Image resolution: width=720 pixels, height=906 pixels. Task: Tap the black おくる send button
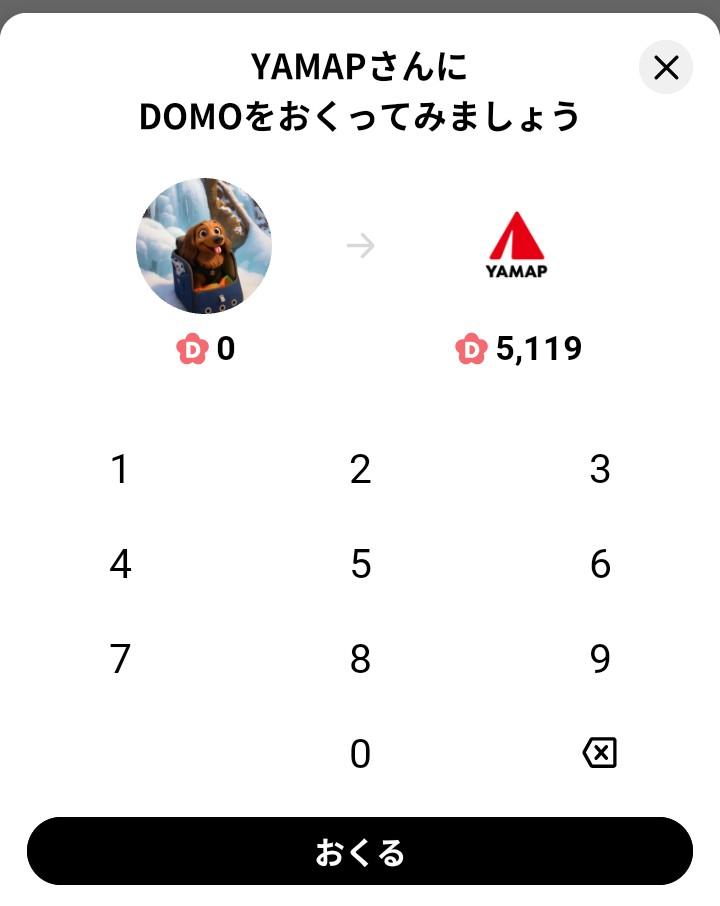[360, 852]
